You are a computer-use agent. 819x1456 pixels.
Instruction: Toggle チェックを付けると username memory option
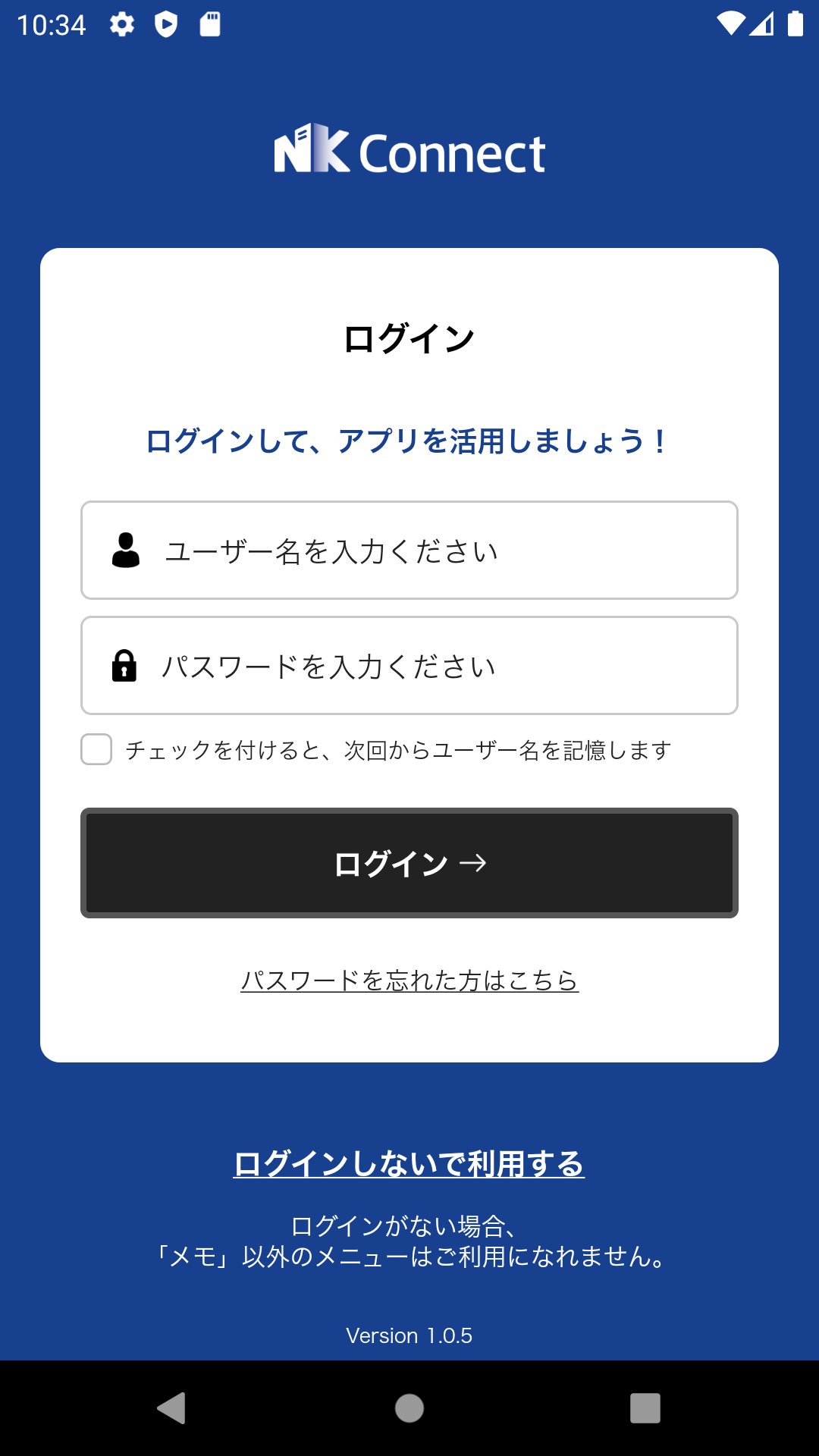96,750
